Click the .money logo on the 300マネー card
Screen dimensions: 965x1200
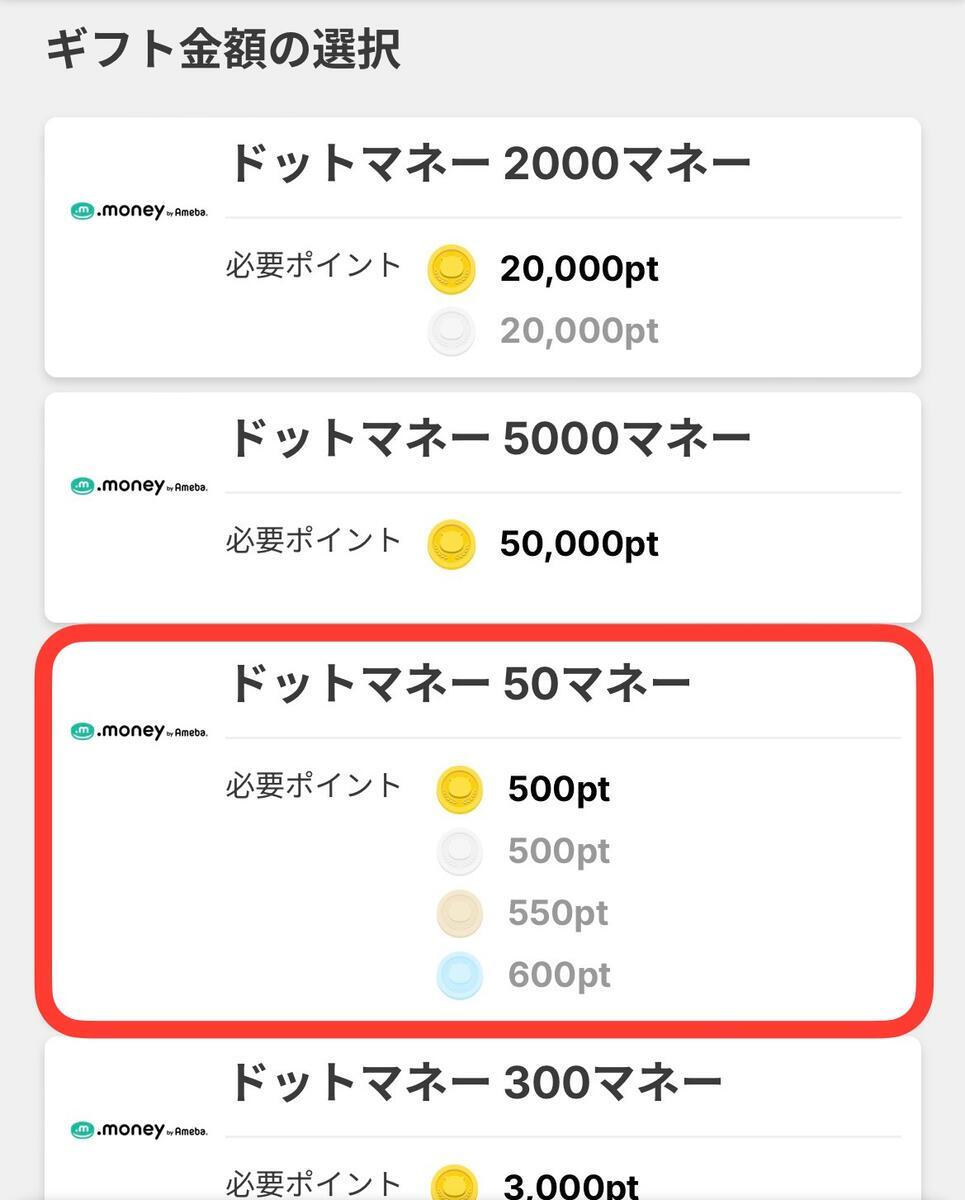140,1128
